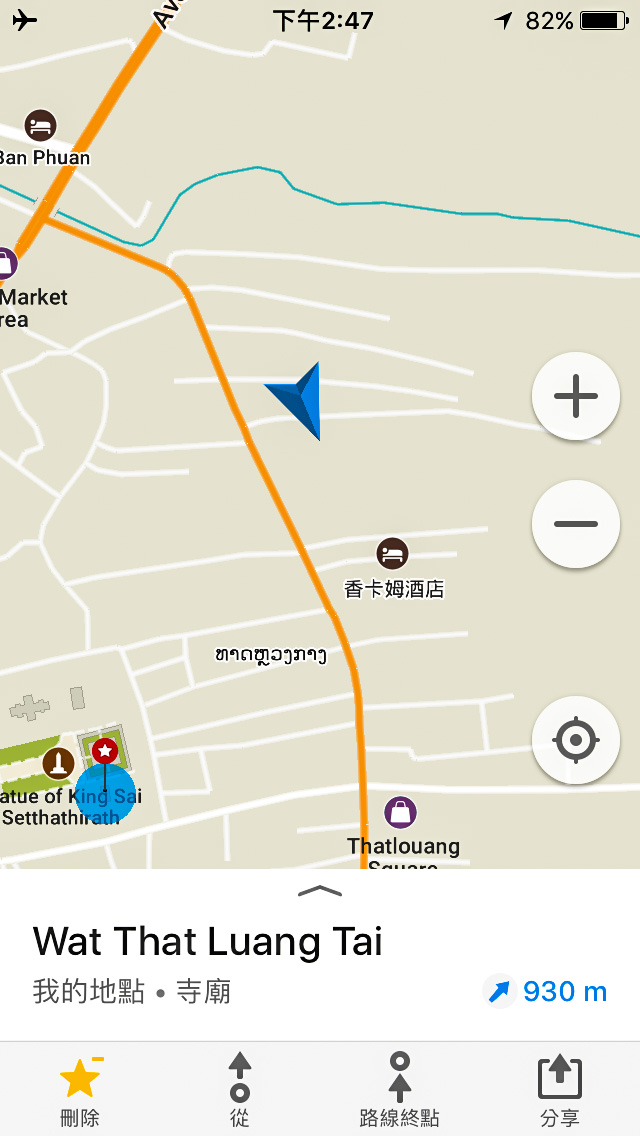Zoom in on the map
This screenshot has width=640, height=1136.
click(x=575, y=397)
